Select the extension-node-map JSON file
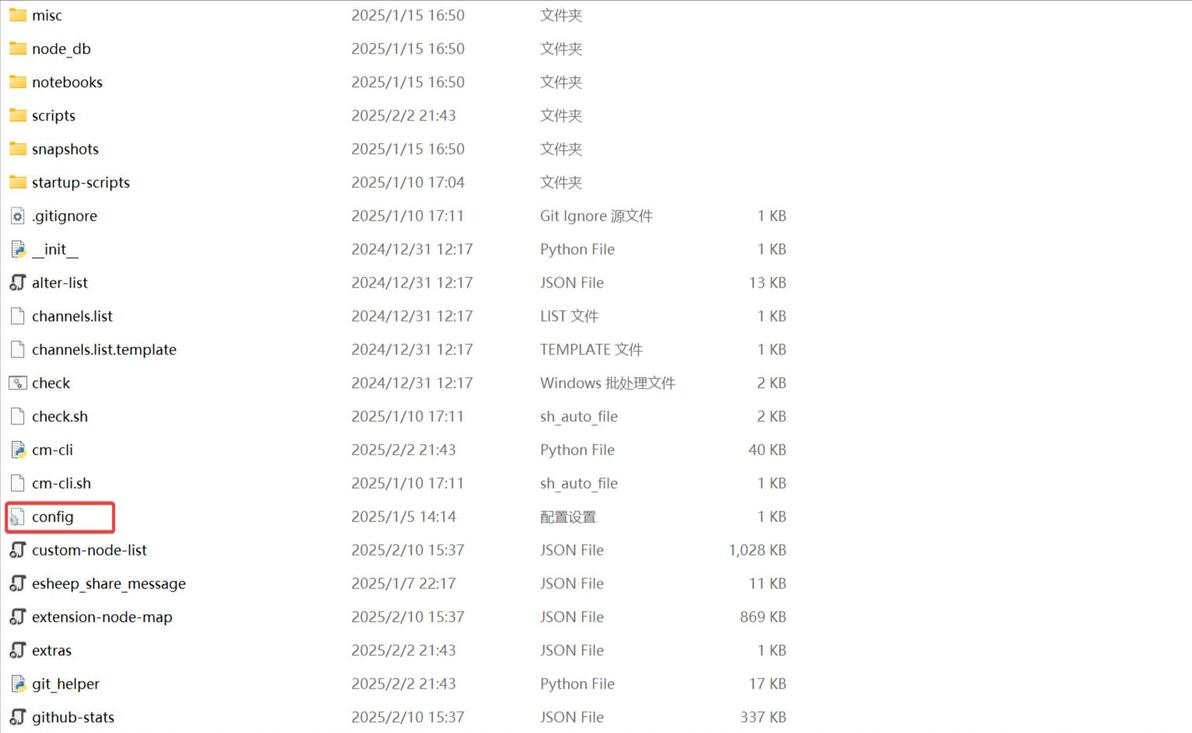 tap(101, 617)
